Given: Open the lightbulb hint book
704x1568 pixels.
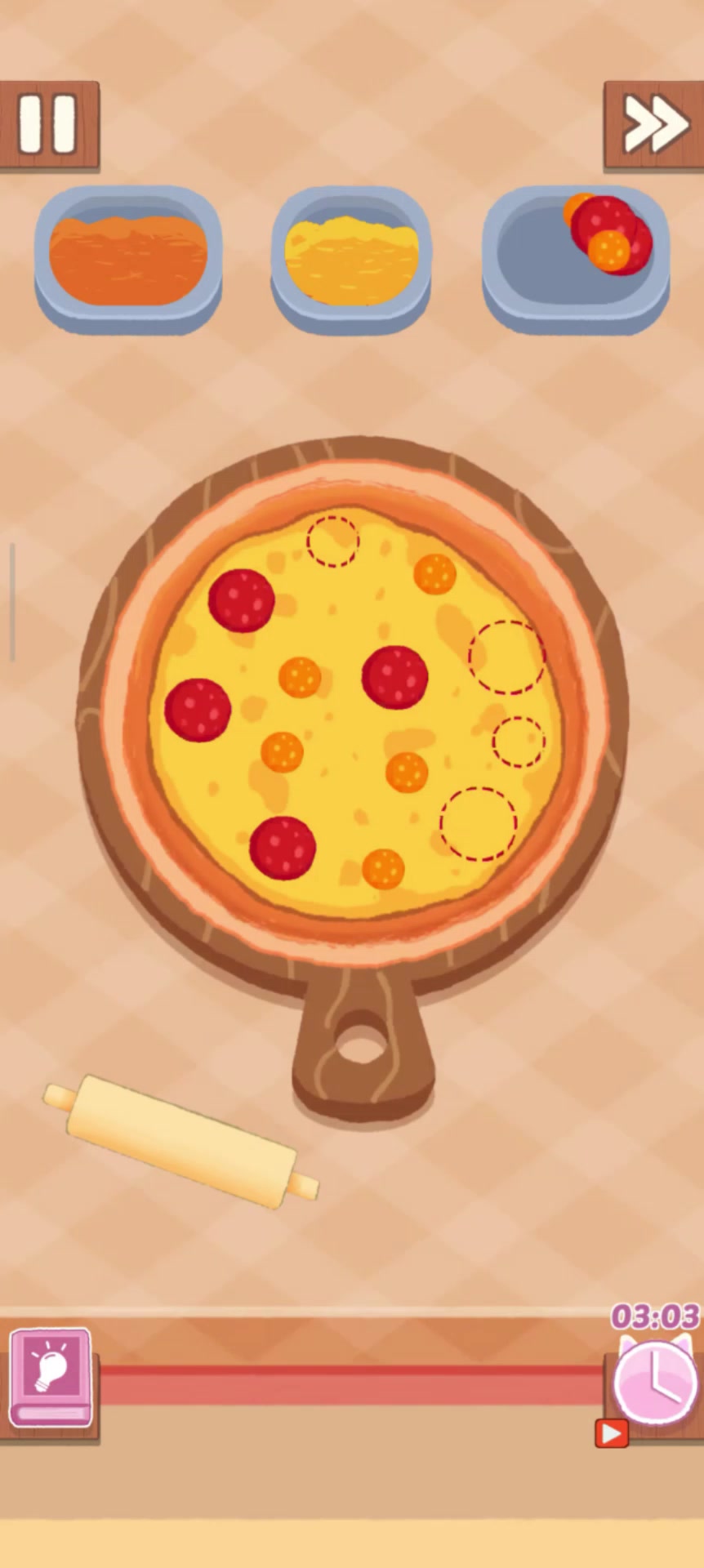Looking at the screenshot, I should (x=51, y=1377).
